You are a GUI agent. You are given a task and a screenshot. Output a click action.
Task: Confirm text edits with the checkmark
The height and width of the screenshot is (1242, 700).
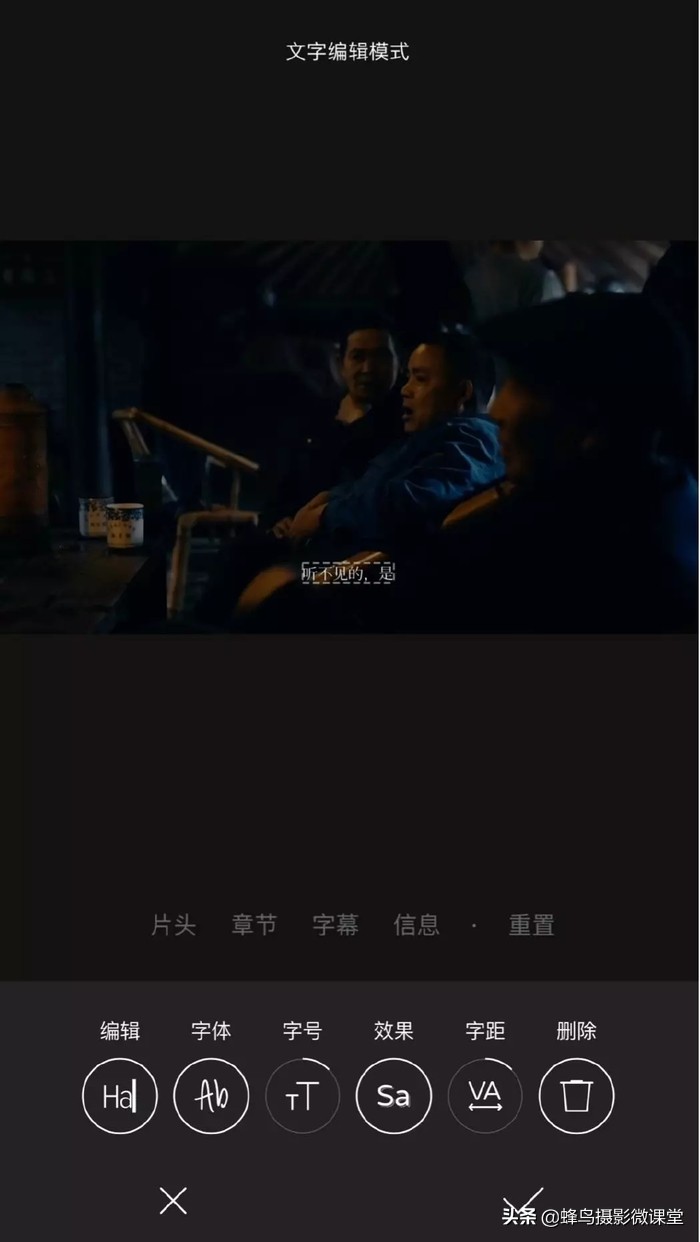(523, 1201)
